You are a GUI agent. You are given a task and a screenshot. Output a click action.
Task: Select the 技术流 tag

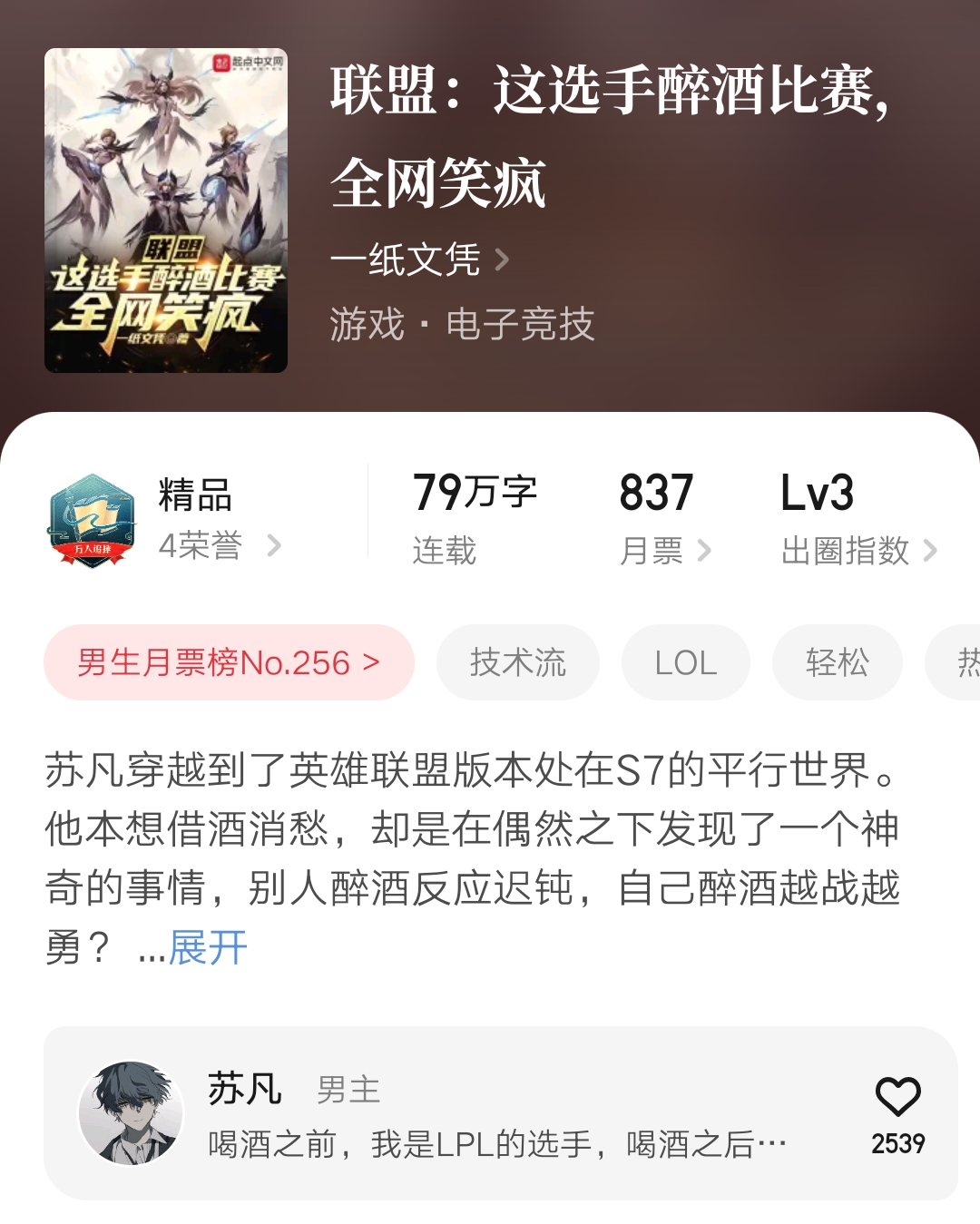point(518,663)
